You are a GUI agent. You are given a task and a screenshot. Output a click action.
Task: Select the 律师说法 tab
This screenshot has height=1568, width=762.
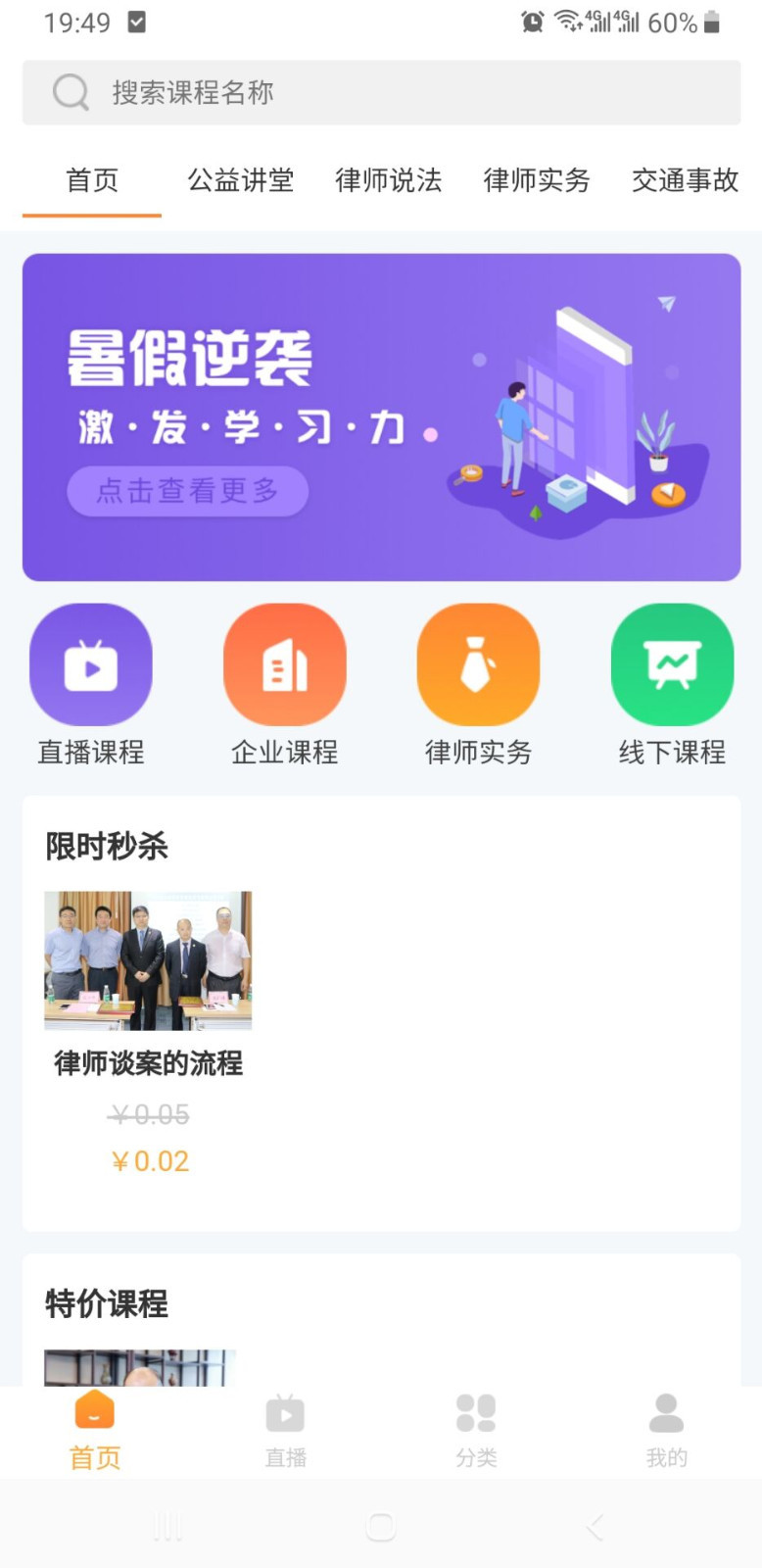[x=388, y=181]
